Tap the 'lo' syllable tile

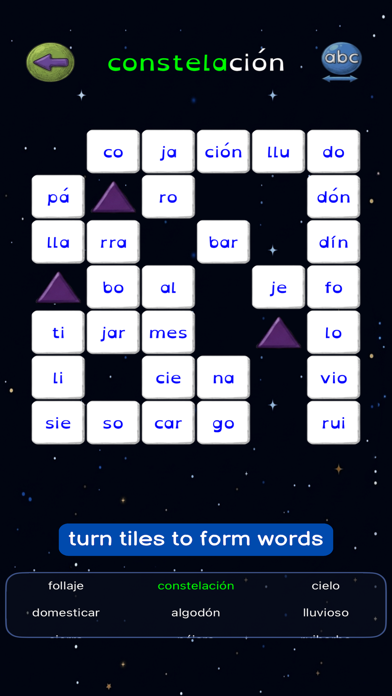tap(333, 332)
